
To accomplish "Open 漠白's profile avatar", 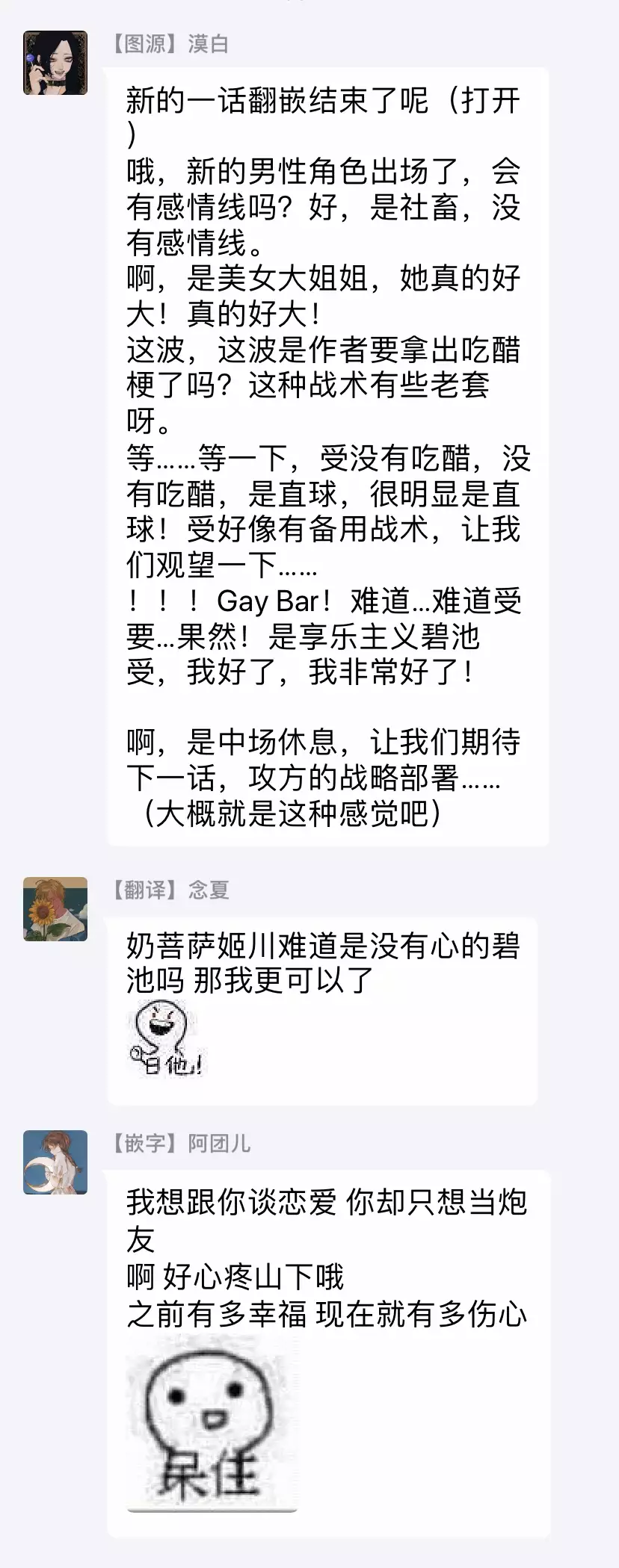I will (x=55, y=63).
